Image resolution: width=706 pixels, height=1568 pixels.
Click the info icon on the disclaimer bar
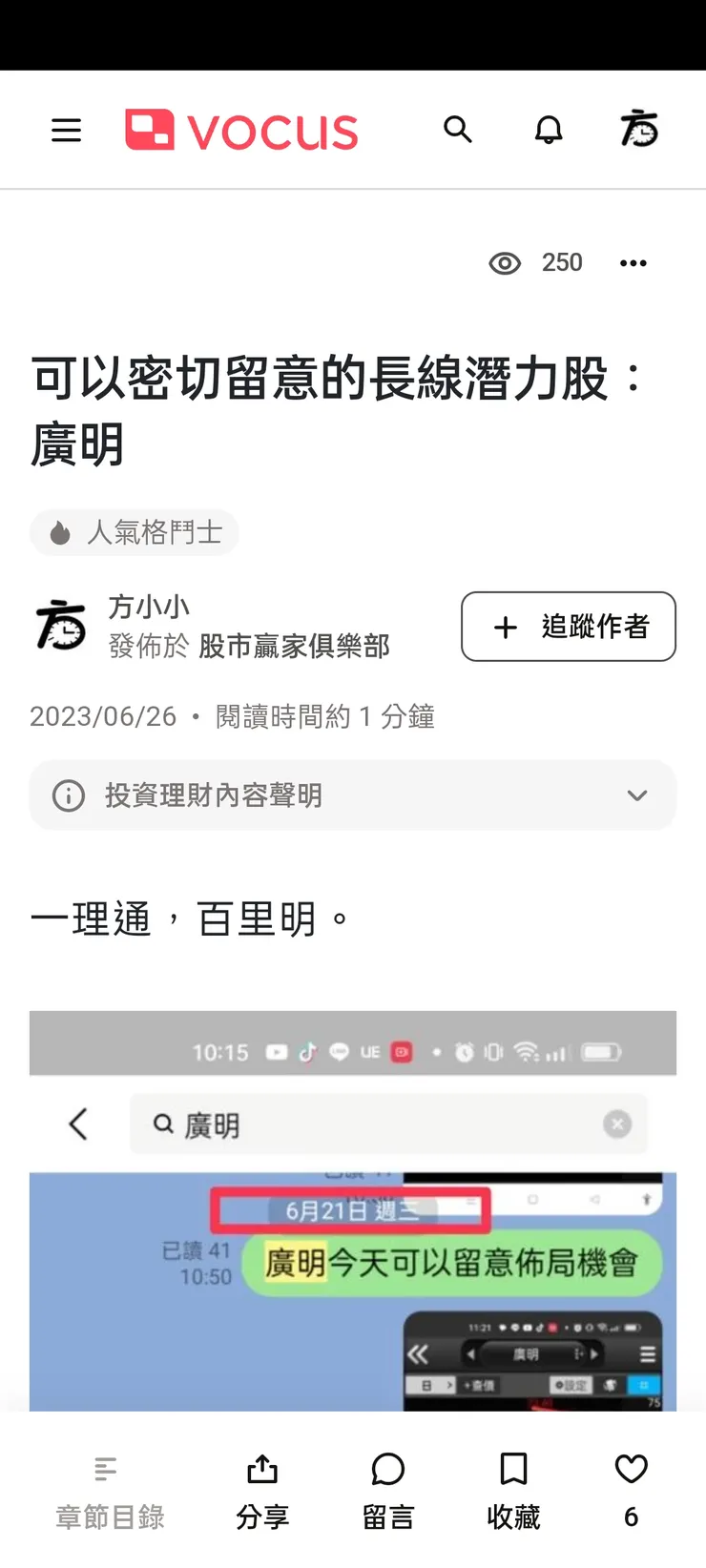(x=67, y=794)
